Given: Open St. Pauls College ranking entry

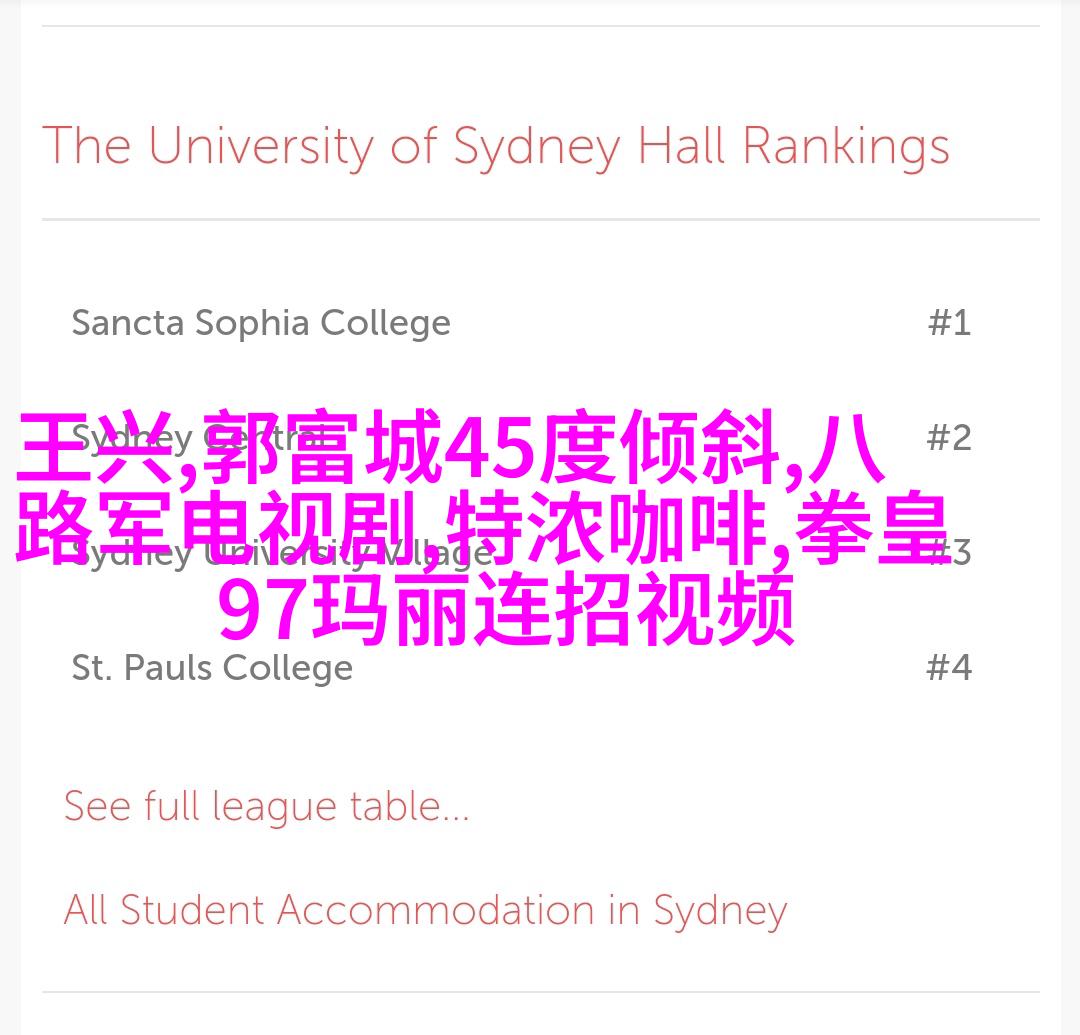Looking at the screenshot, I should click(x=212, y=668).
